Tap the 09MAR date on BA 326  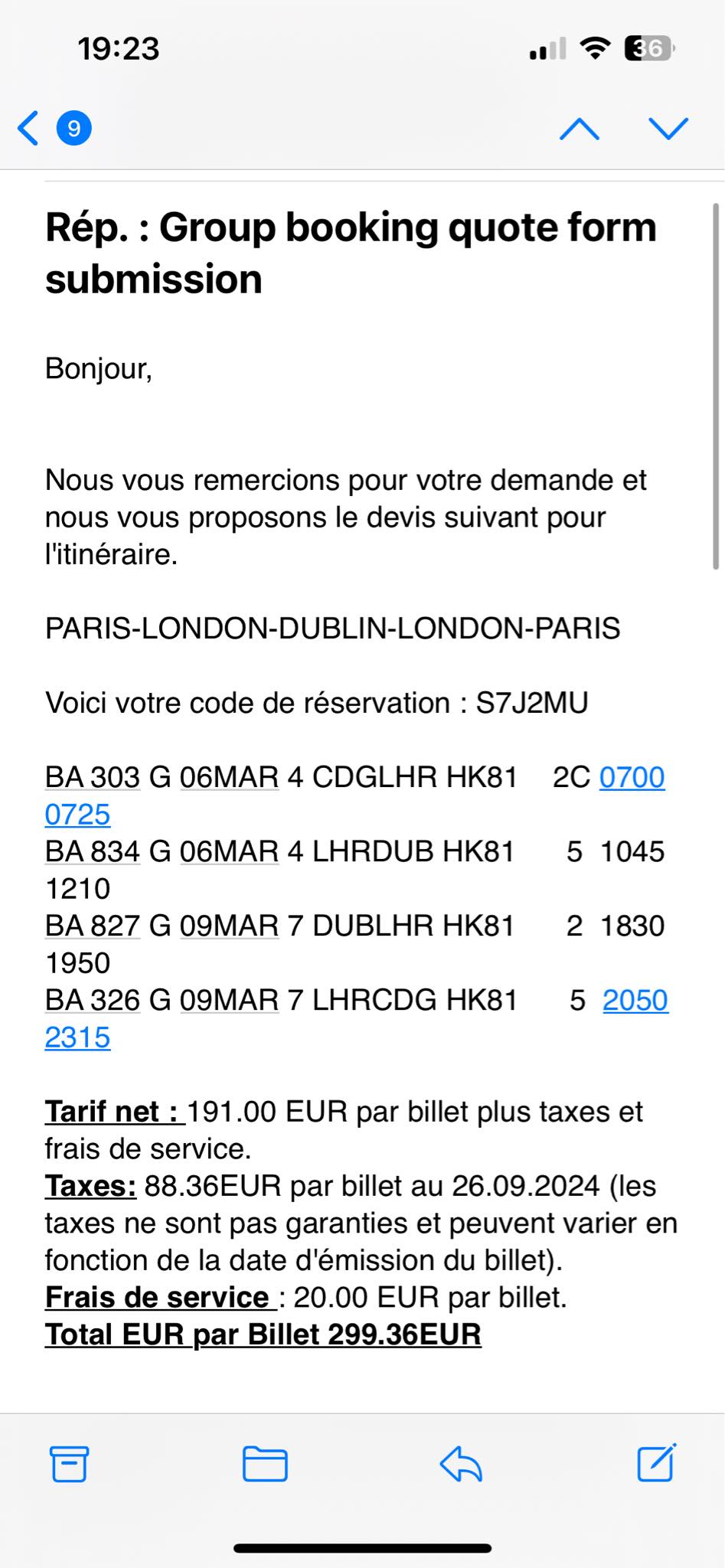coord(229,1000)
